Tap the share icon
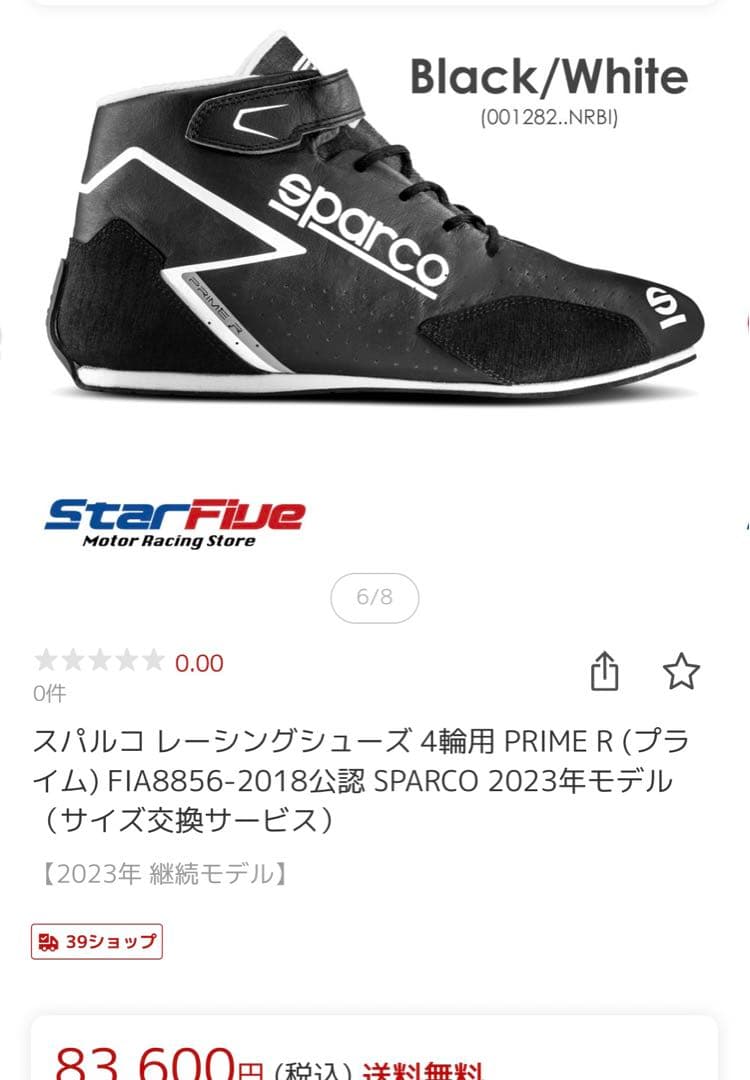 607,669
